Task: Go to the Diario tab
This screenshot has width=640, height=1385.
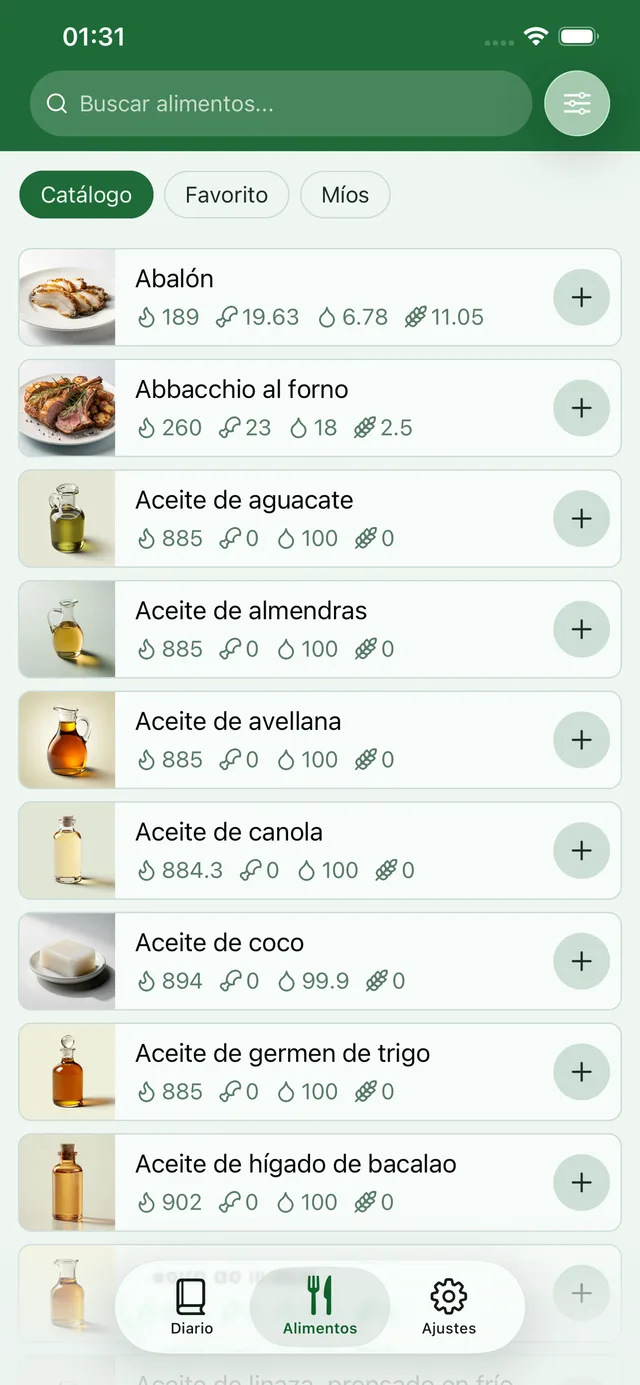Action: click(191, 1307)
